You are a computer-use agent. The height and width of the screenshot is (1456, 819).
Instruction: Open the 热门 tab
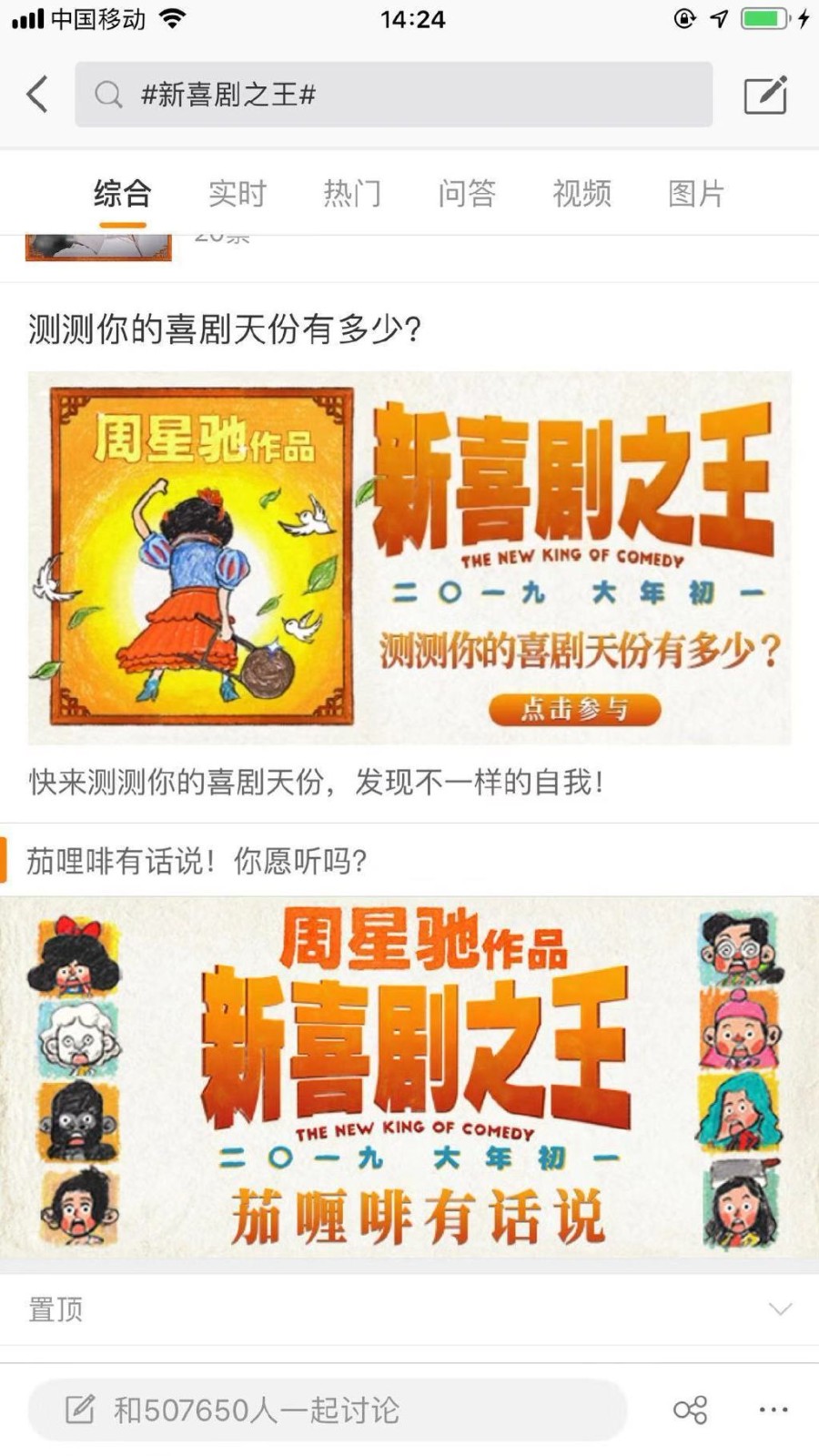[x=352, y=194]
